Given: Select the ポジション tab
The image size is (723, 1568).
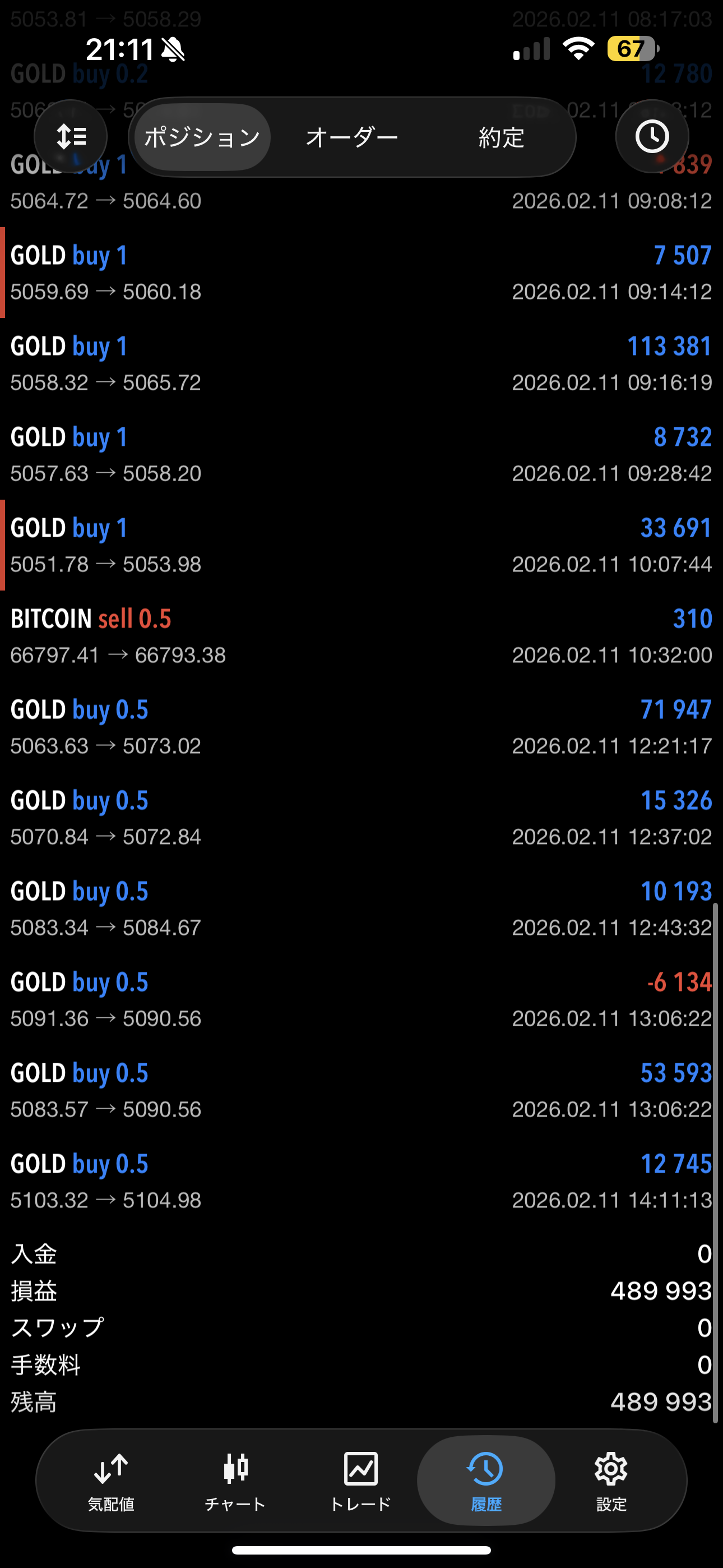Looking at the screenshot, I should click(x=202, y=137).
